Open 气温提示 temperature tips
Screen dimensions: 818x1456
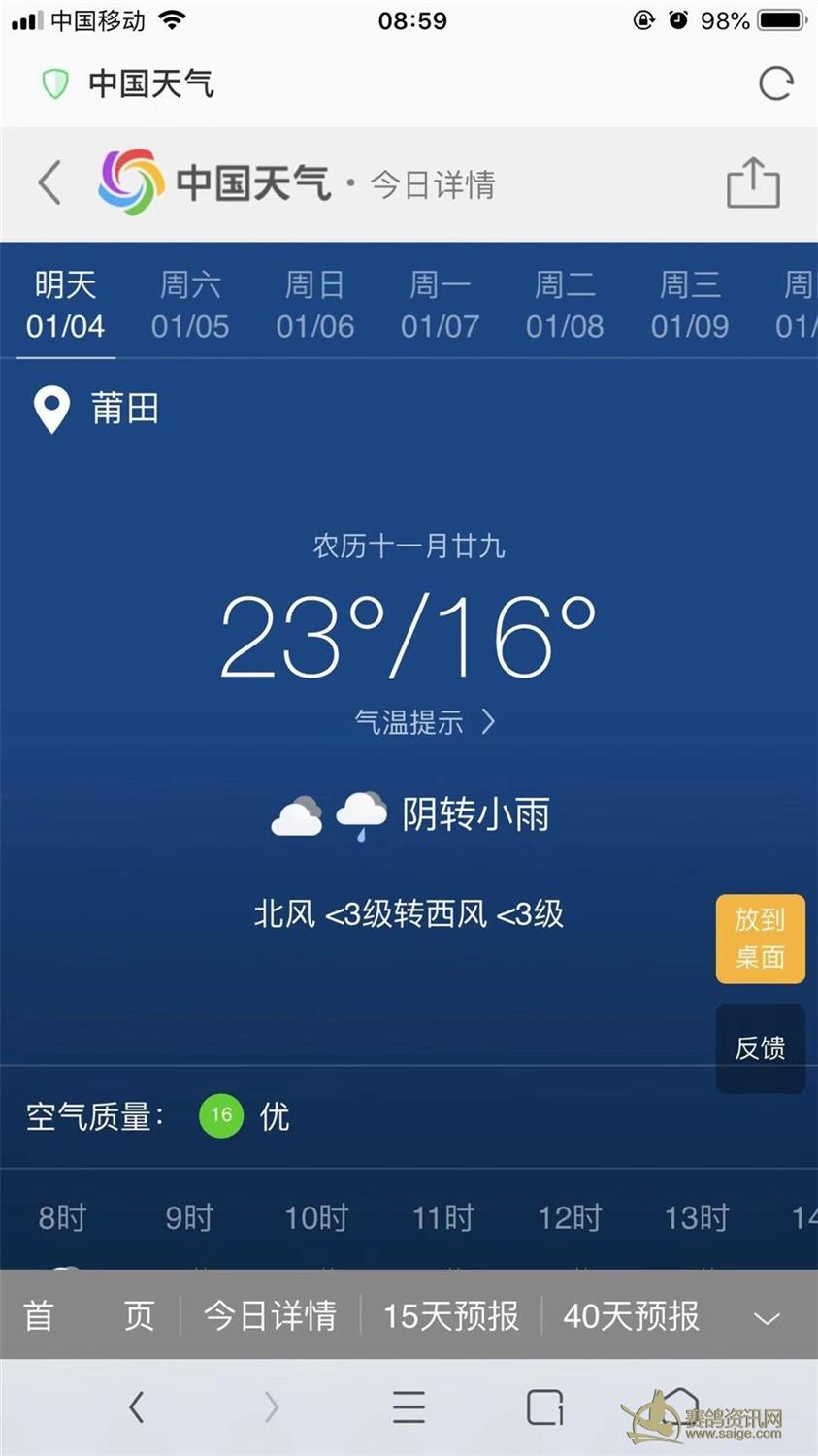[x=424, y=722]
